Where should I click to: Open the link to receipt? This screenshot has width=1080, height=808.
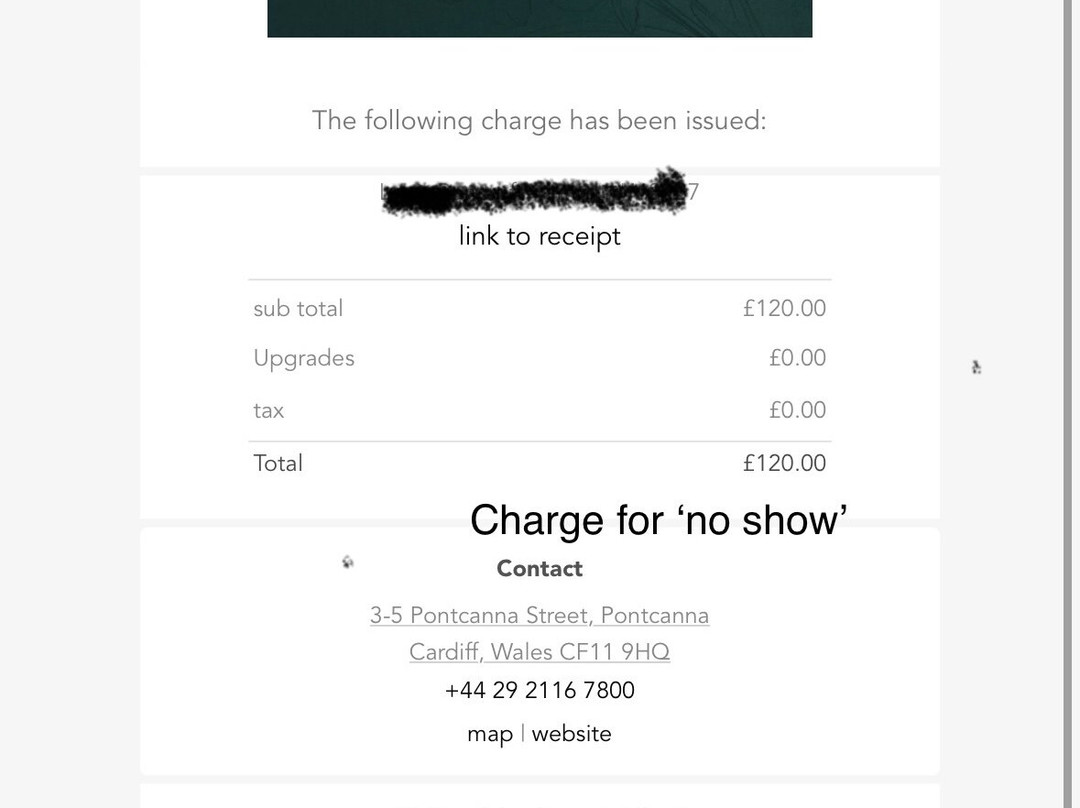tap(539, 237)
